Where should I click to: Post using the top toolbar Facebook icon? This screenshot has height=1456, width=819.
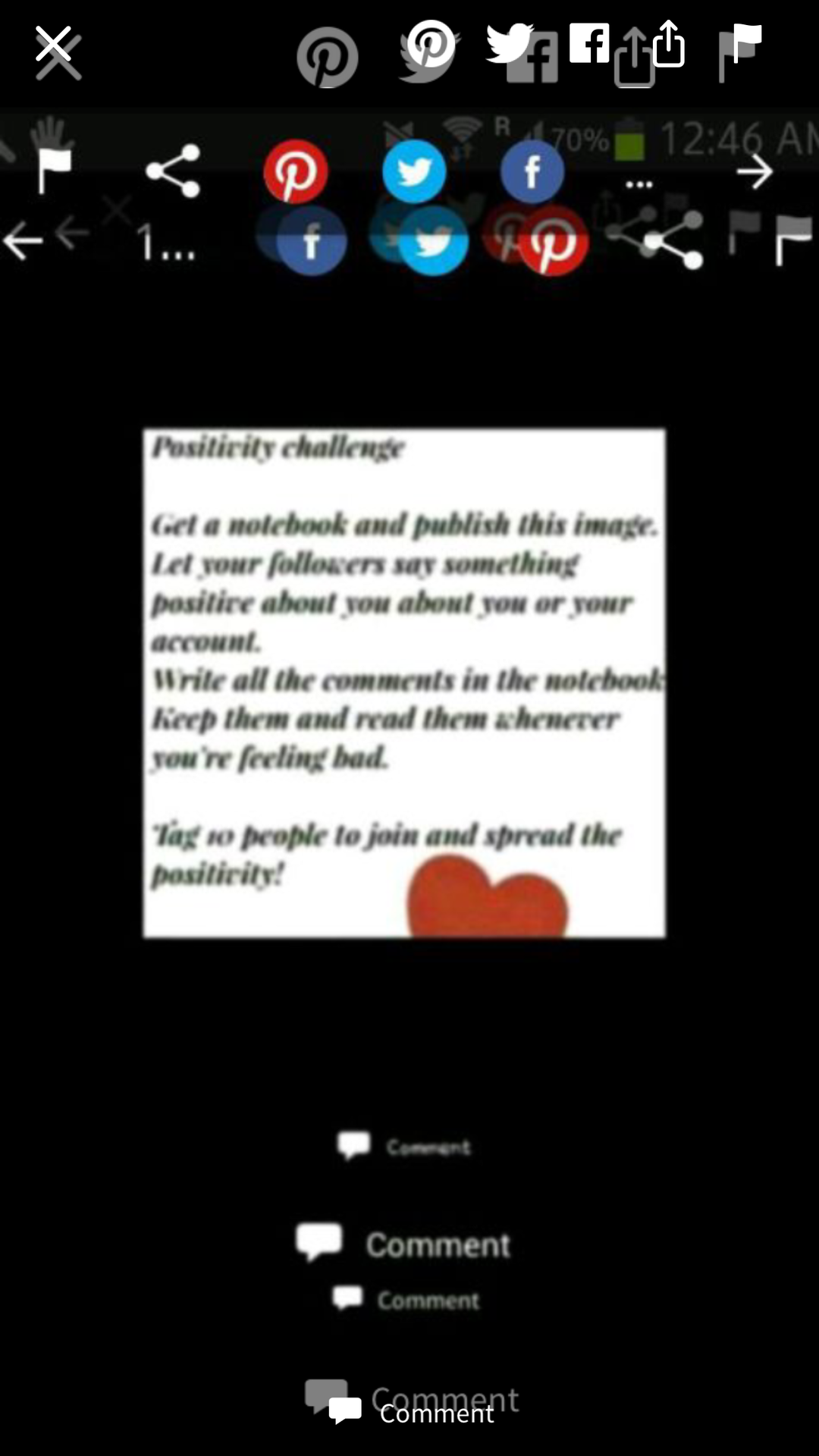click(x=588, y=42)
